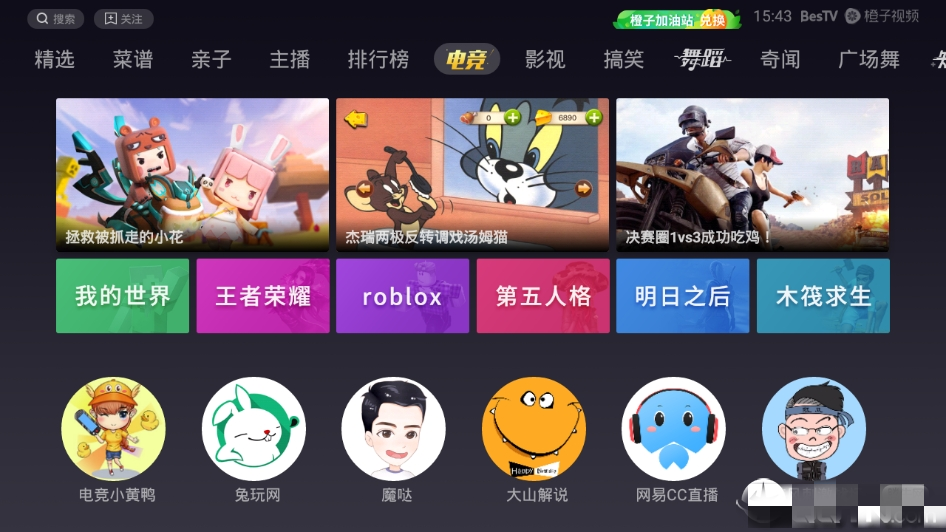Open the 王者荣耀 game category
The image size is (946, 532).
click(x=263, y=296)
